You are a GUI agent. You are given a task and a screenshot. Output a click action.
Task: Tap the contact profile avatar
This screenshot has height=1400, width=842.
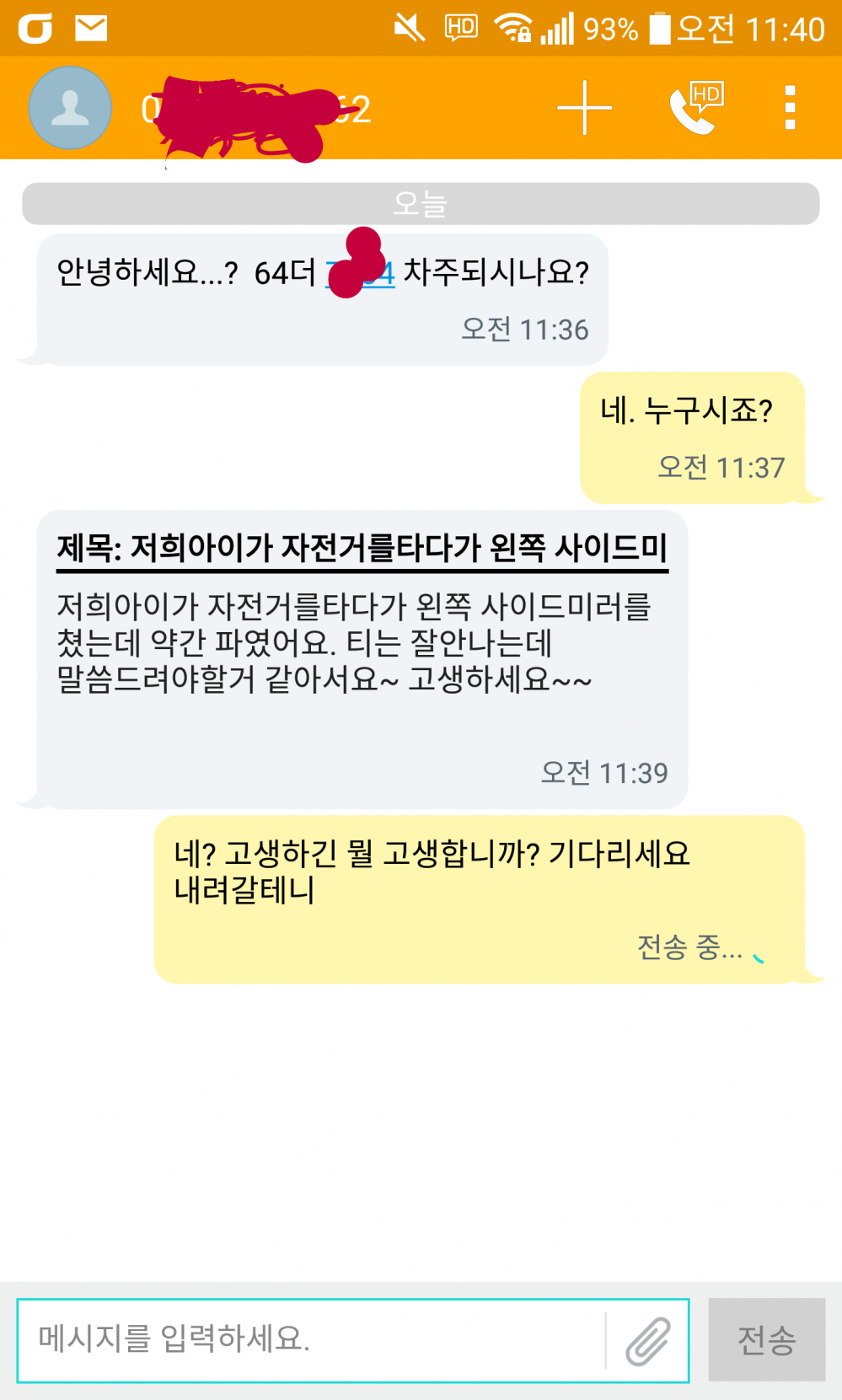70,108
